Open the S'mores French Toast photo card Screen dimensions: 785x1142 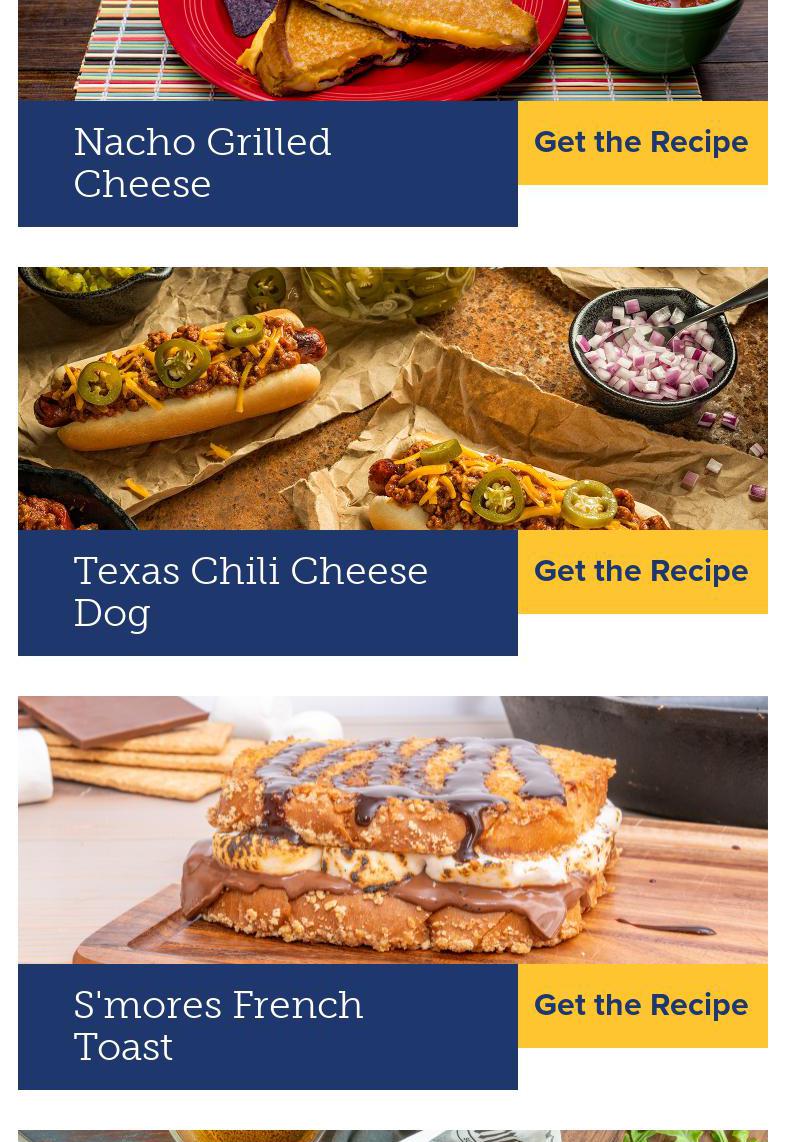(x=392, y=830)
